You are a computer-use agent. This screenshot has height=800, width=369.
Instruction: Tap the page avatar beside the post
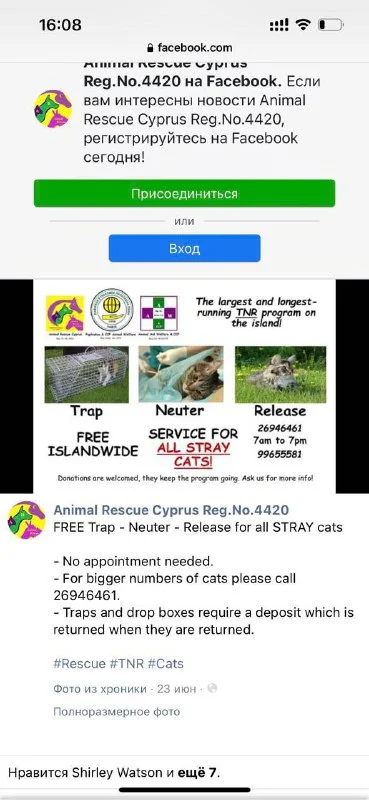tap(26, 520)
